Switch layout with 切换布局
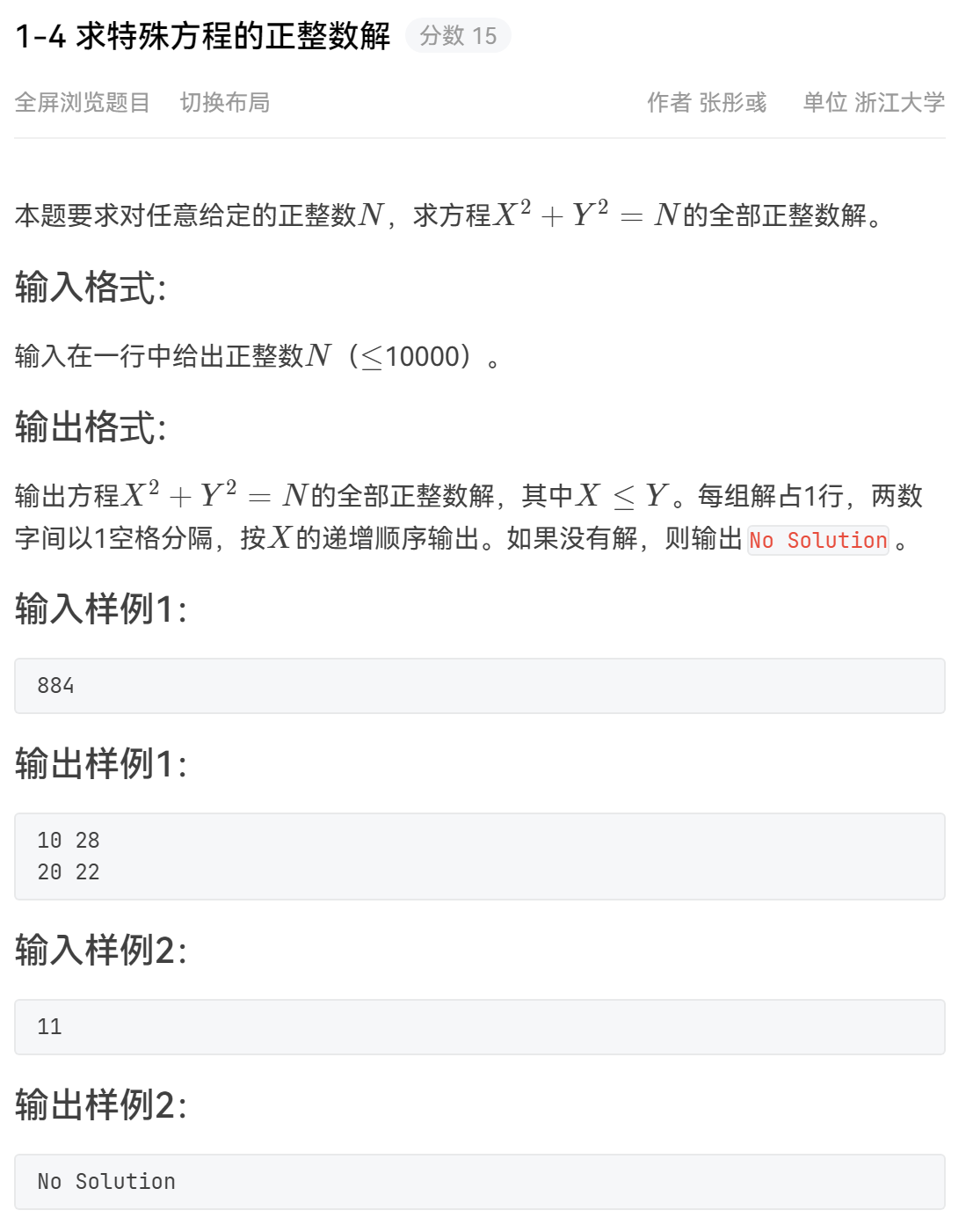973x1232 pixels. point(225,103)
